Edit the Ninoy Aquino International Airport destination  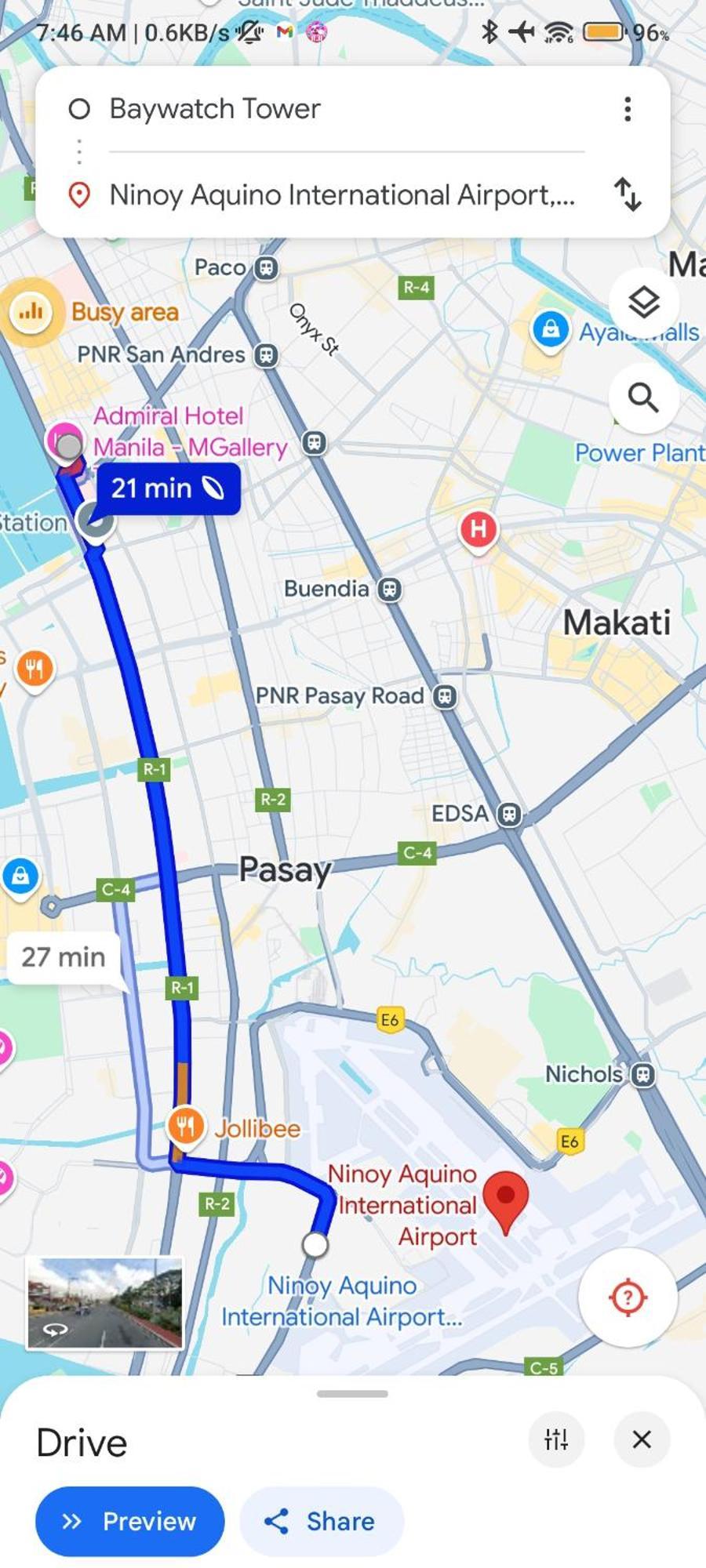(x=342, y=194)
